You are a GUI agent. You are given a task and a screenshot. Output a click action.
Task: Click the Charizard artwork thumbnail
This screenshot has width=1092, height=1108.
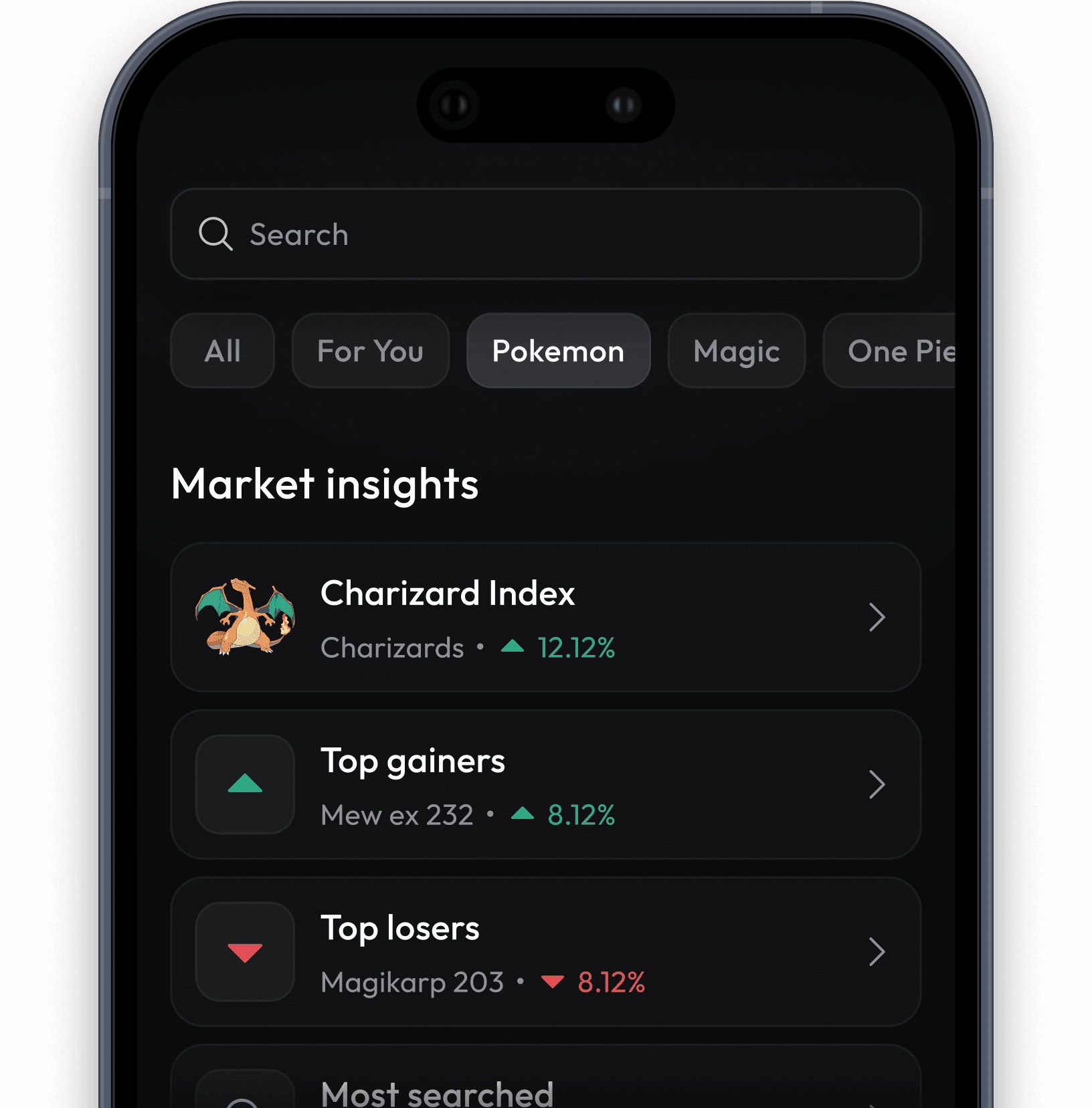(245, 617)
